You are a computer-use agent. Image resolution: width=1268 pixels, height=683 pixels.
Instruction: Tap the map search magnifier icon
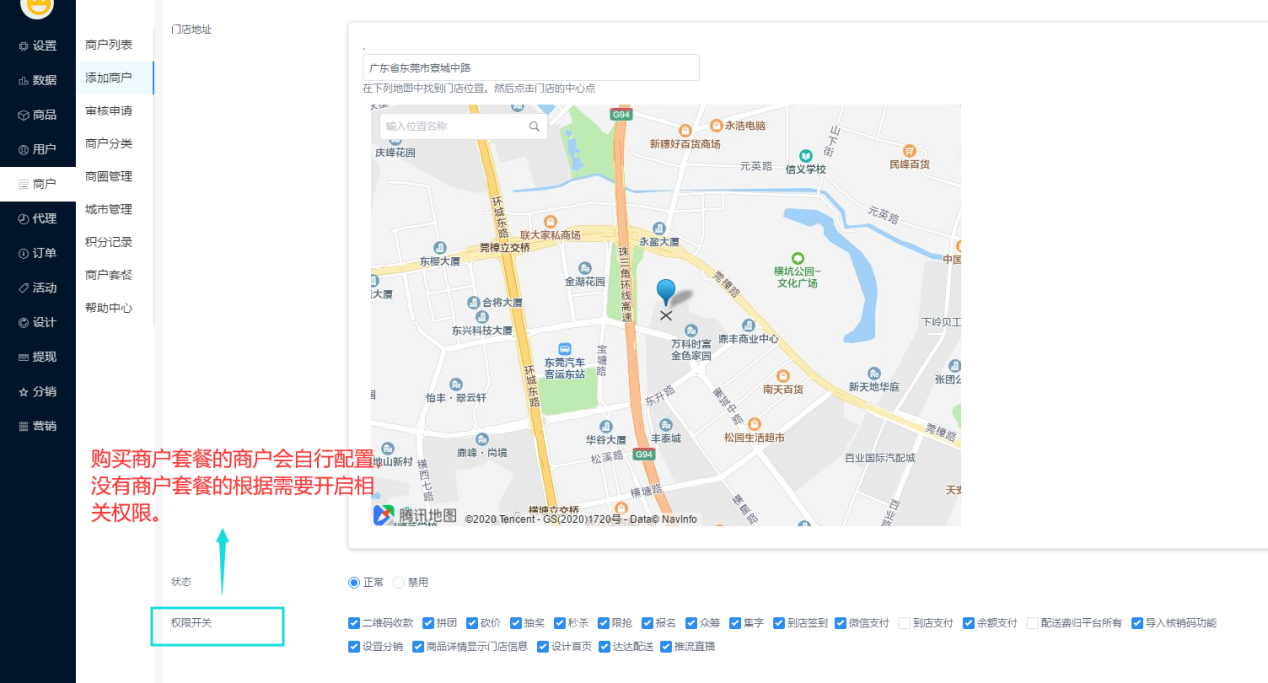(534, 126)
